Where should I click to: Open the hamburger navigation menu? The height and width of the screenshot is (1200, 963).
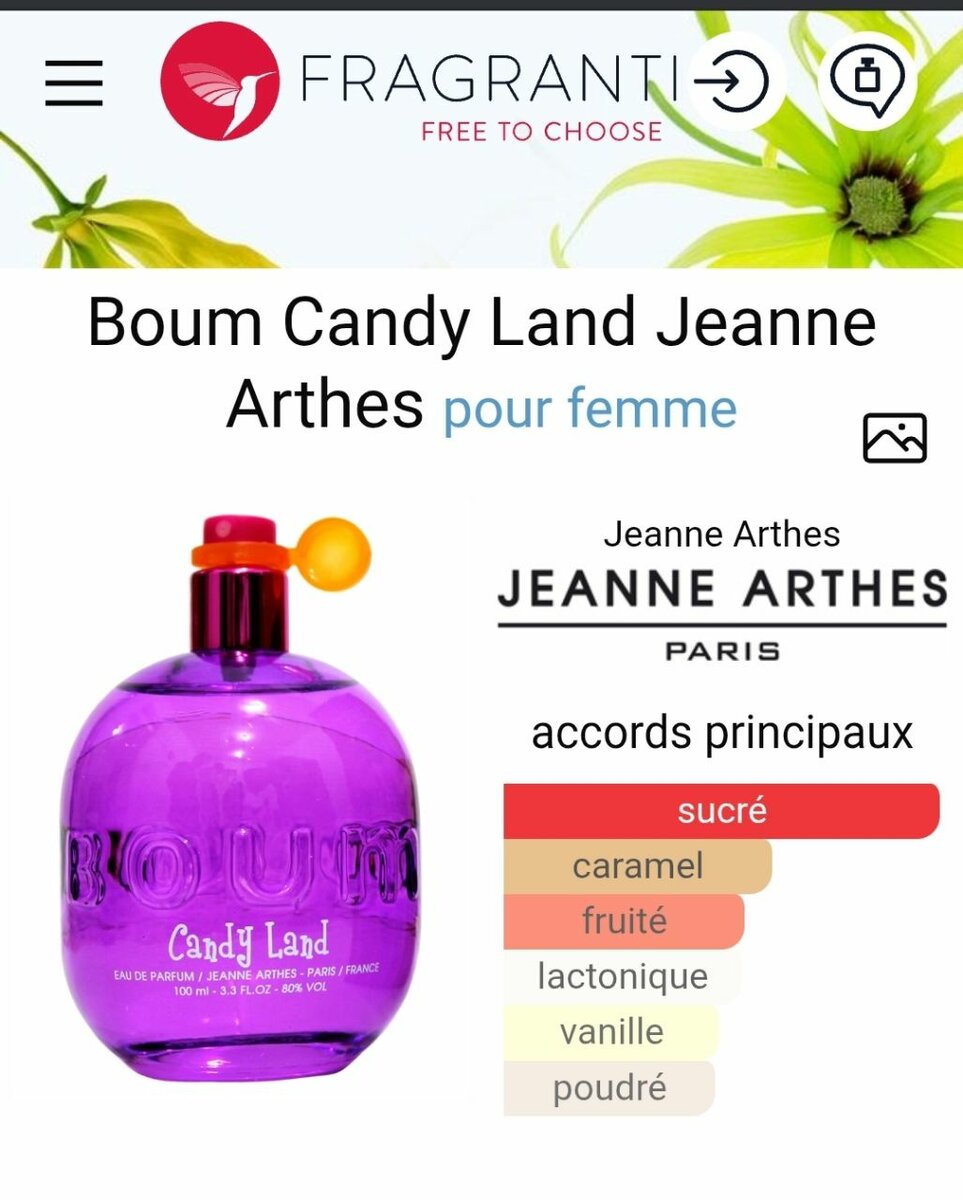pyautogui.click(x=75, y=85)
